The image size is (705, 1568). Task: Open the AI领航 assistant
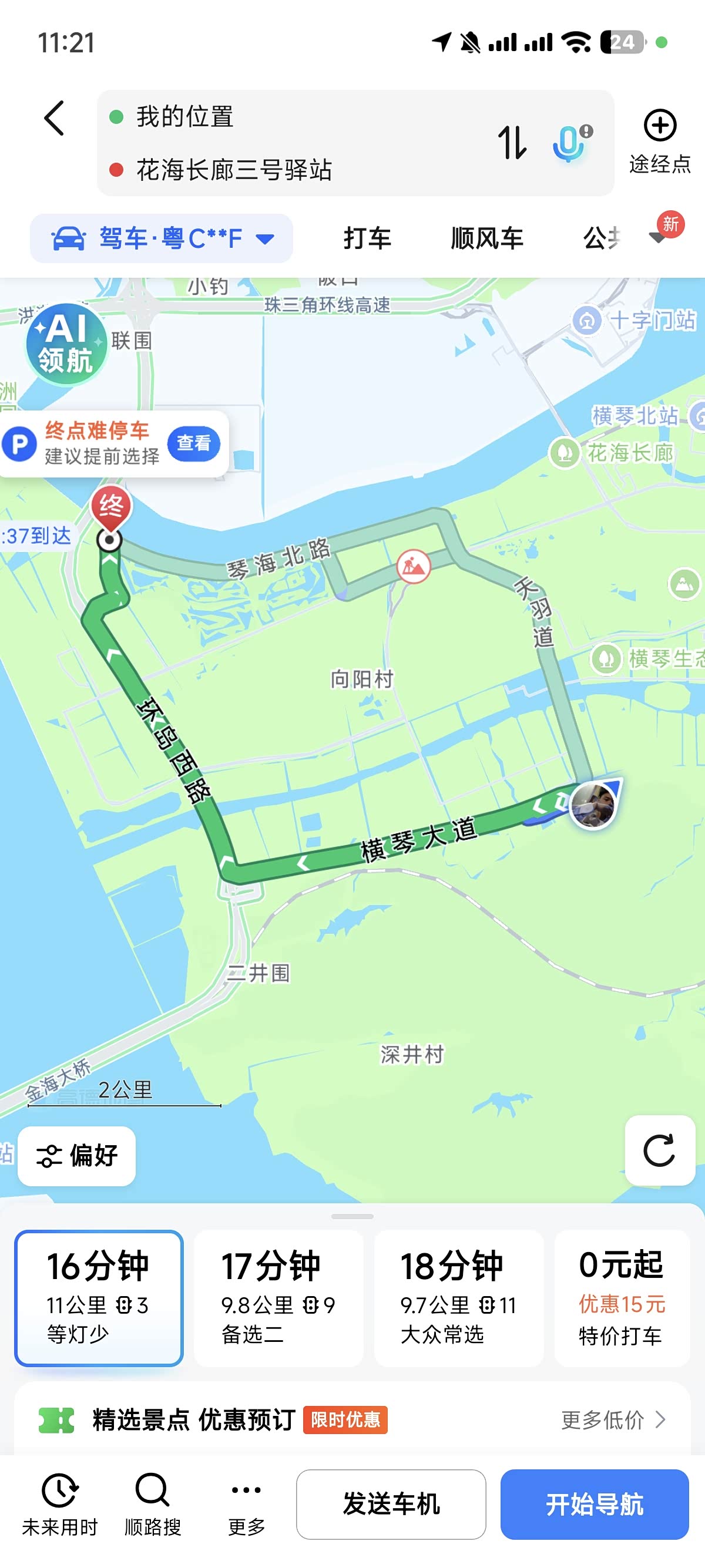tap(66, 344)
